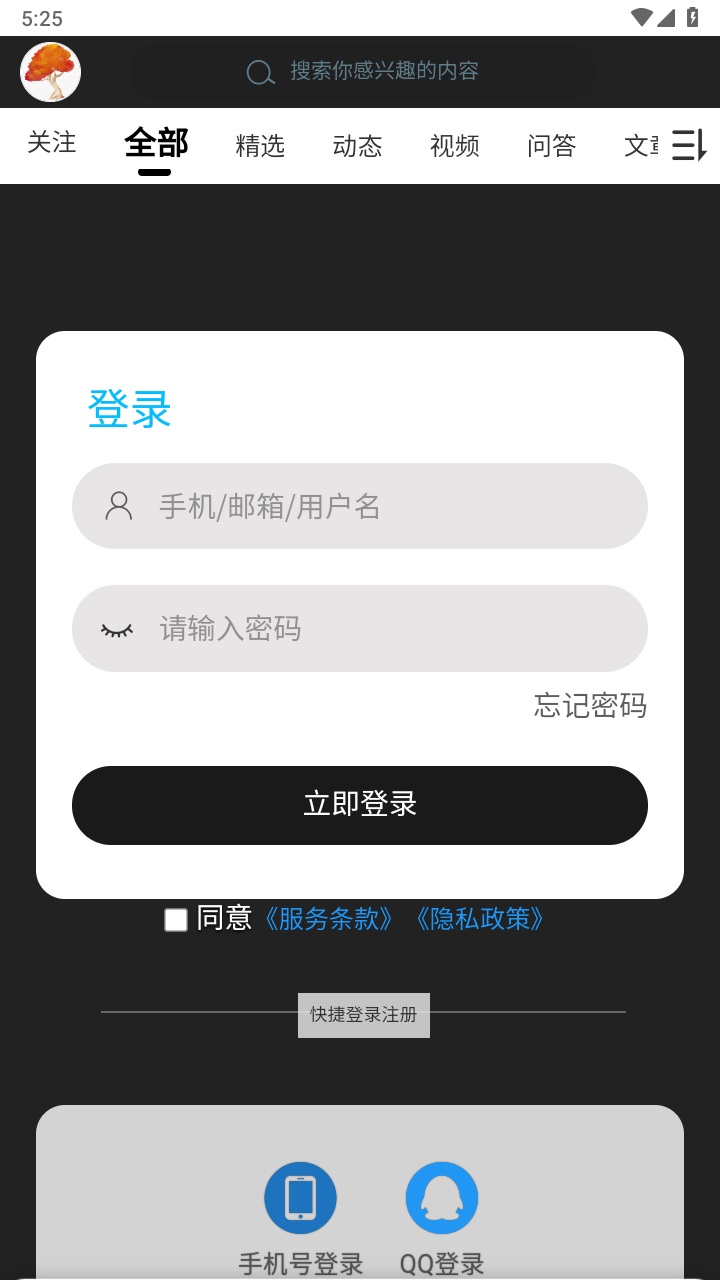The image size is (720, 1280).
Task: Switch to the 视频 tab
Action: [x=454, y=146]
